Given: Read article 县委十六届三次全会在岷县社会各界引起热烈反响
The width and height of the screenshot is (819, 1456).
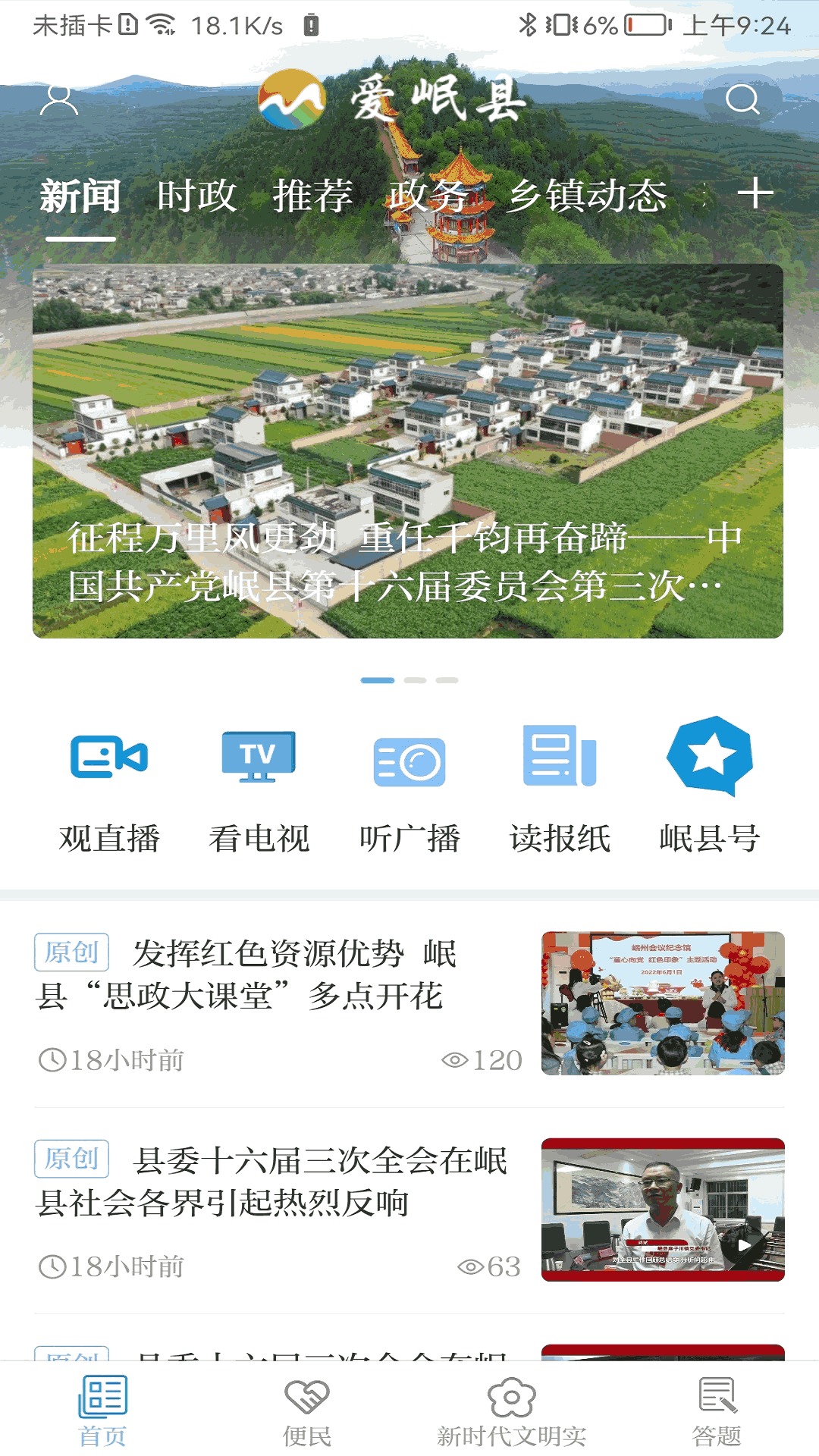Looking at the screenshot, I should click(x=281, y=1182).
